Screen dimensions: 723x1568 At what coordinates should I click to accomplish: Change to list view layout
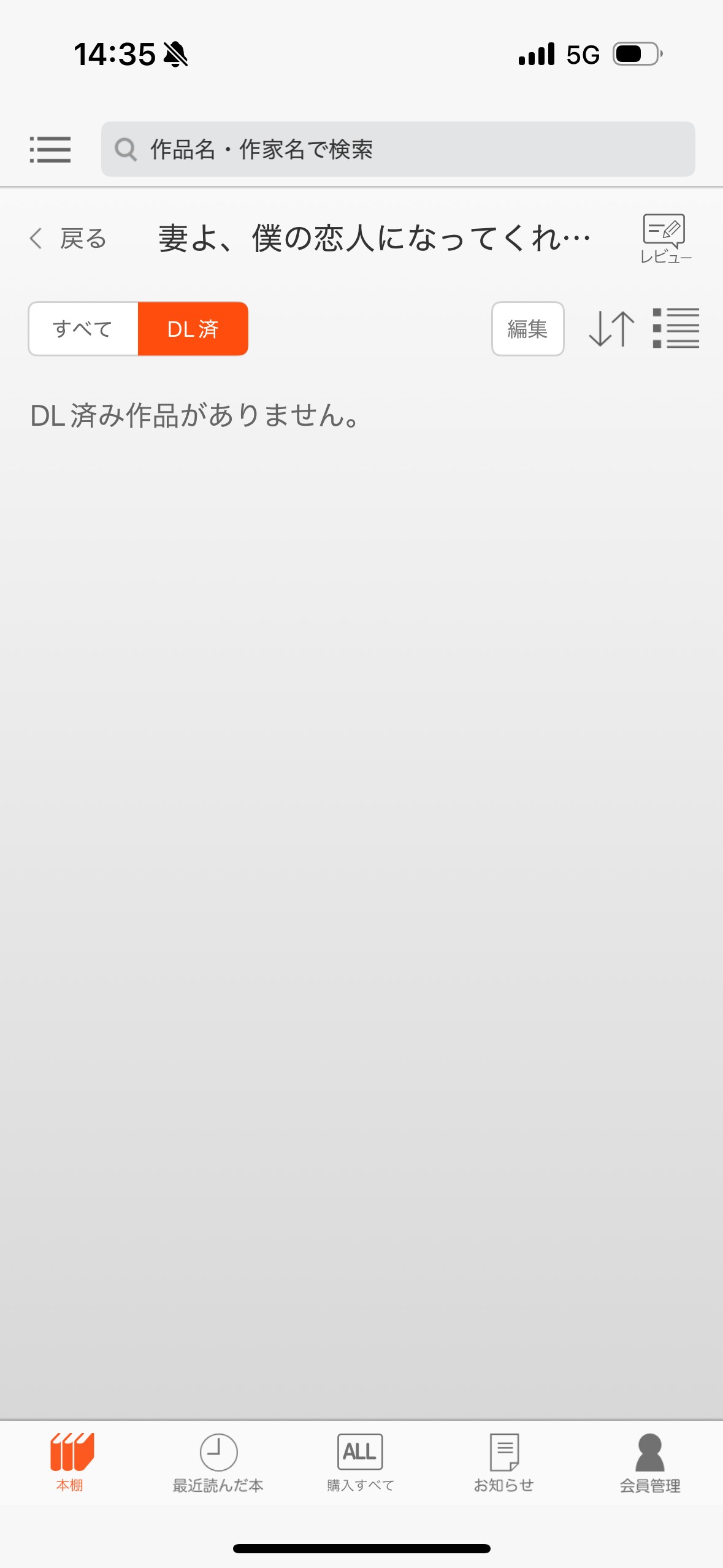point(676,329)
